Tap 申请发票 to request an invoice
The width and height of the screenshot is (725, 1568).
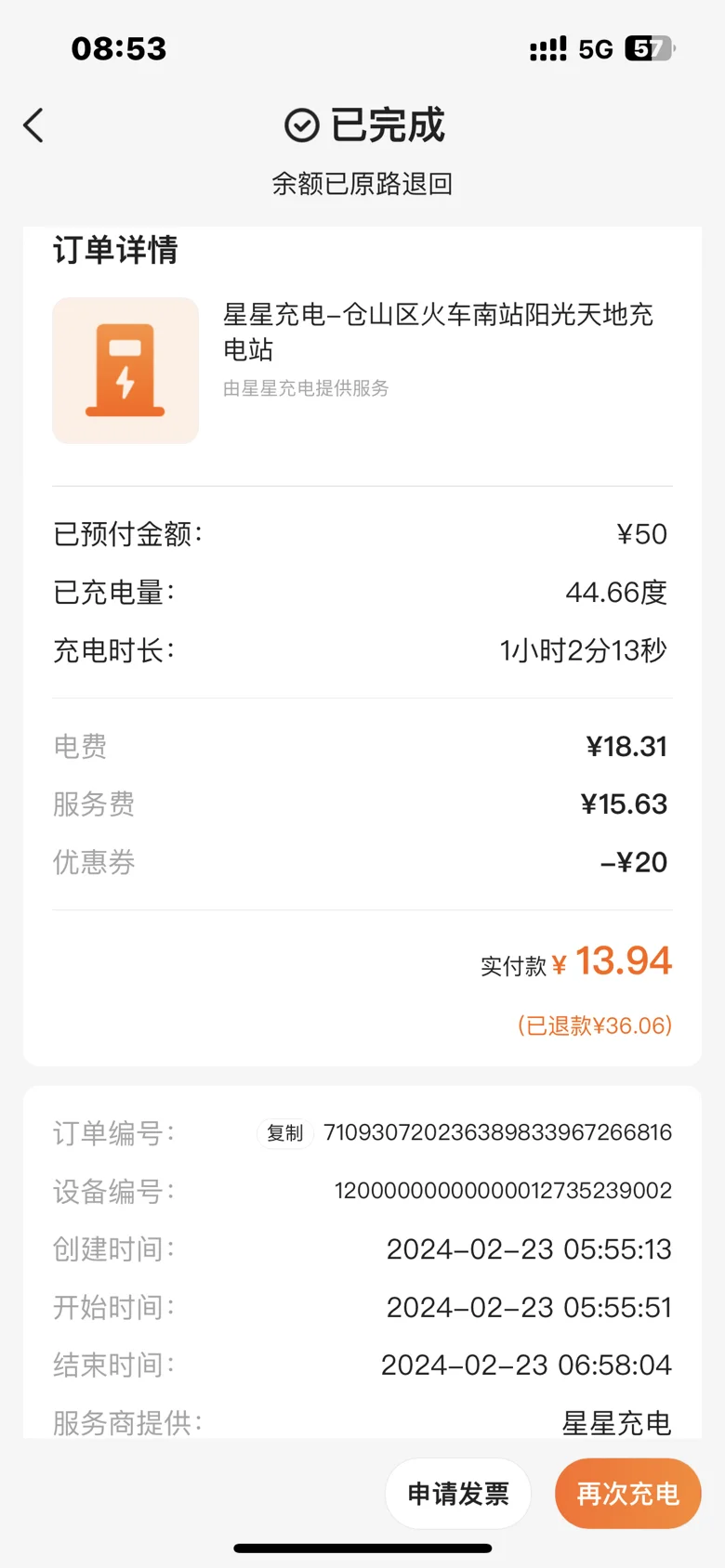(458, 1494)
